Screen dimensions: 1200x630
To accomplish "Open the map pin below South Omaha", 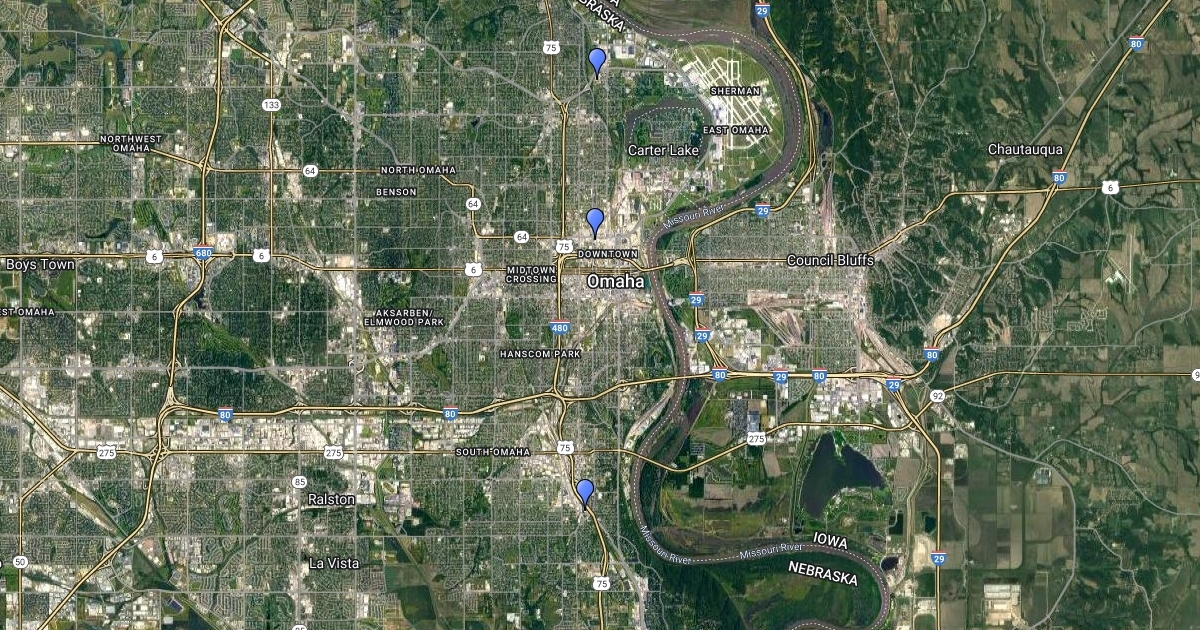I will [585, 493].
